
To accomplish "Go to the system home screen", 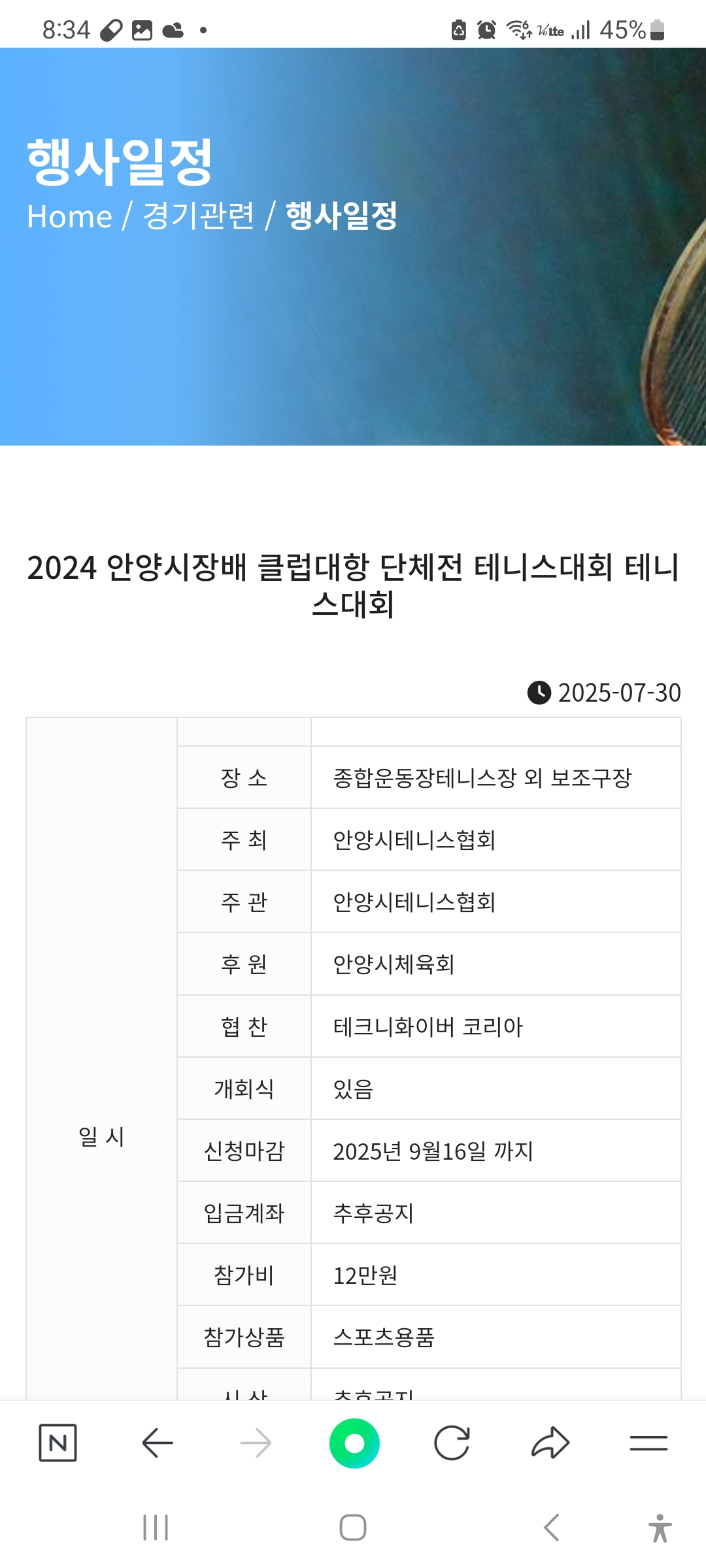I will 353,1527.
